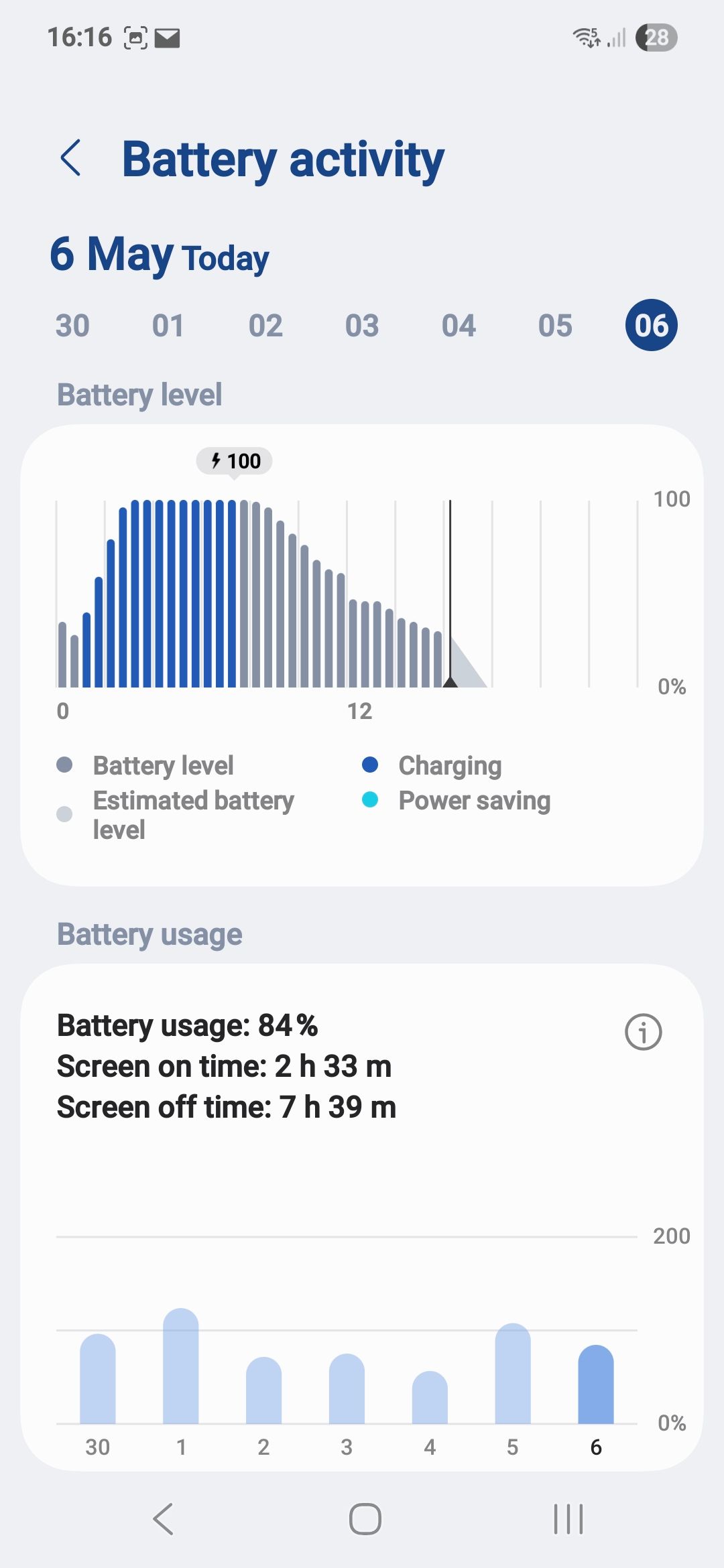Image resolution: width=724 pixels, height=1568 pixels.
Task: Go back using the Battery activity chevron
Action: (x=70, y=159)
